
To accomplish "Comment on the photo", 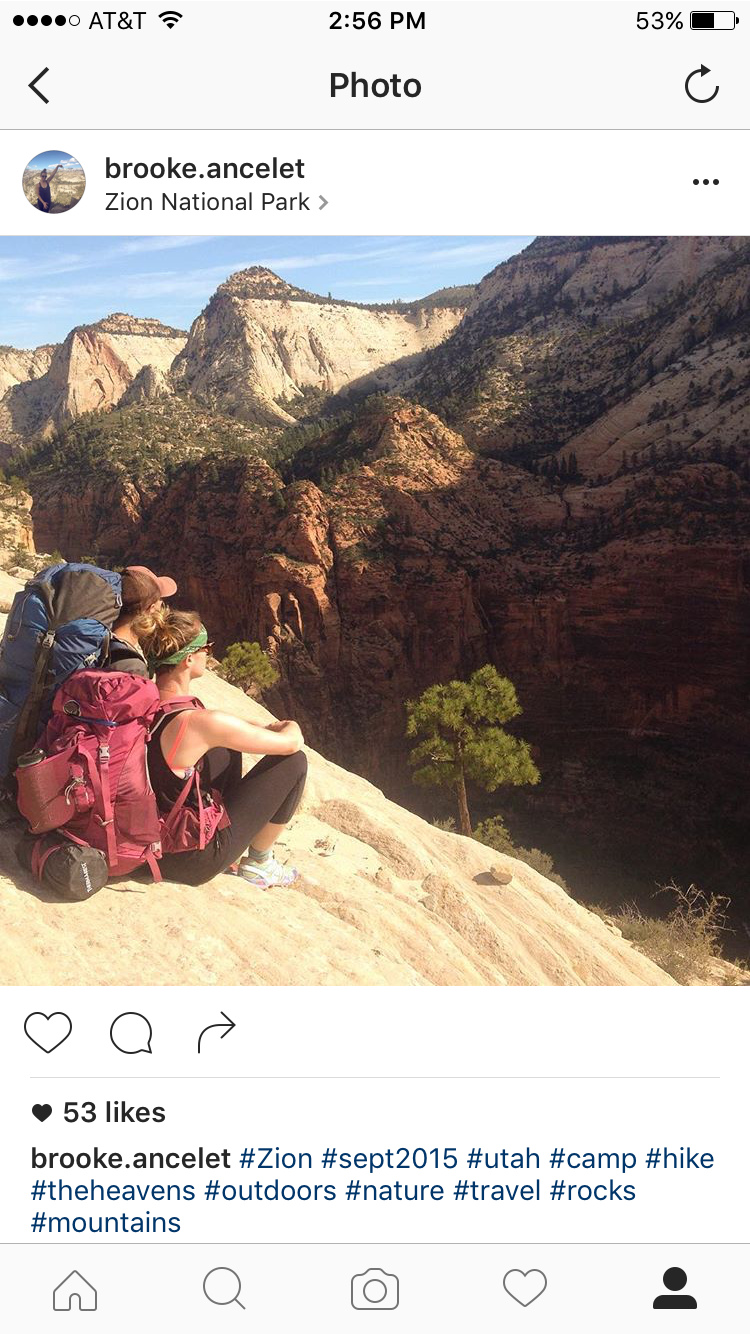I will (x=131, y=1033).
